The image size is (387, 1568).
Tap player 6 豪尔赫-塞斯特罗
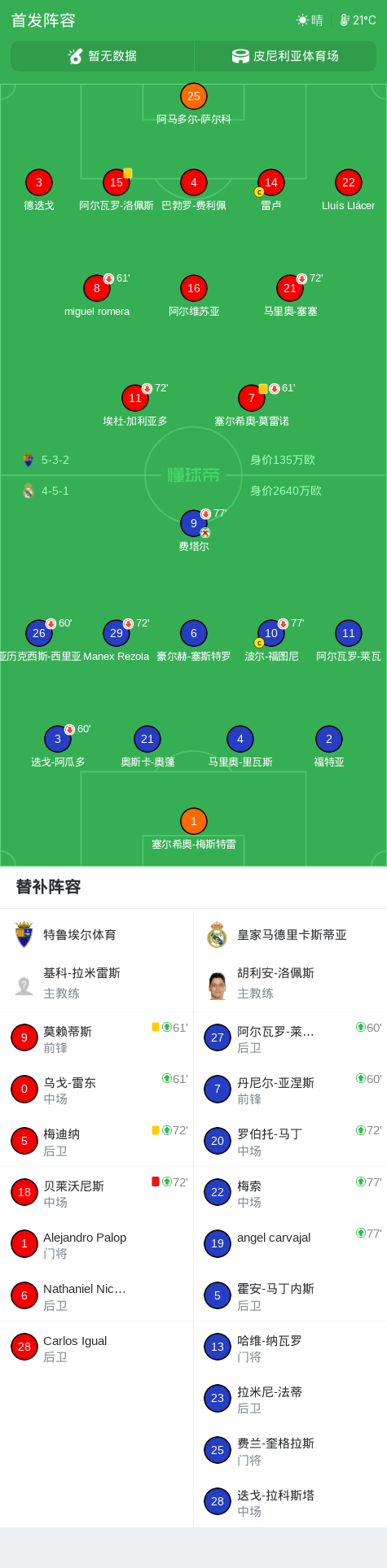click(194, 641)
